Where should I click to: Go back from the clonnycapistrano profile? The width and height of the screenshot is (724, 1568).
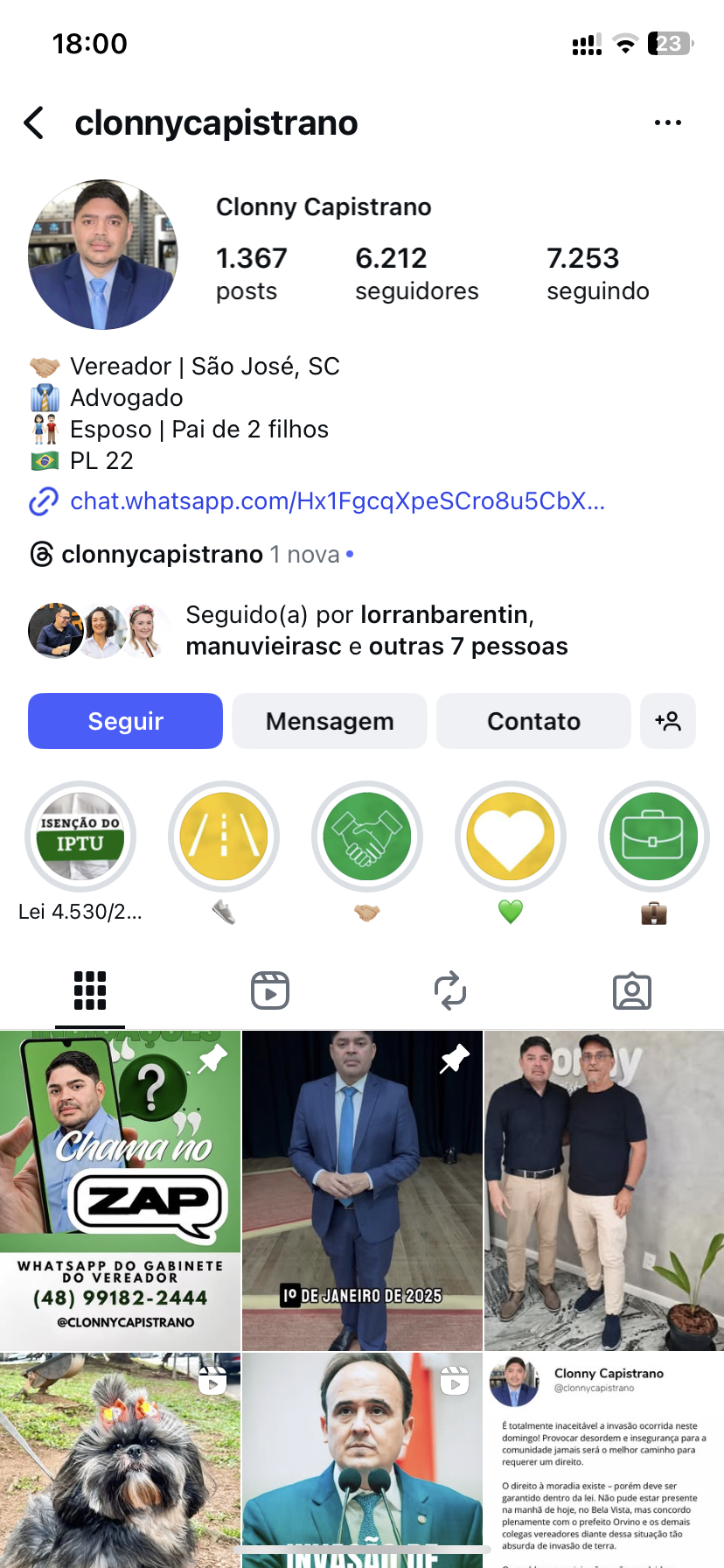(35, 123)
